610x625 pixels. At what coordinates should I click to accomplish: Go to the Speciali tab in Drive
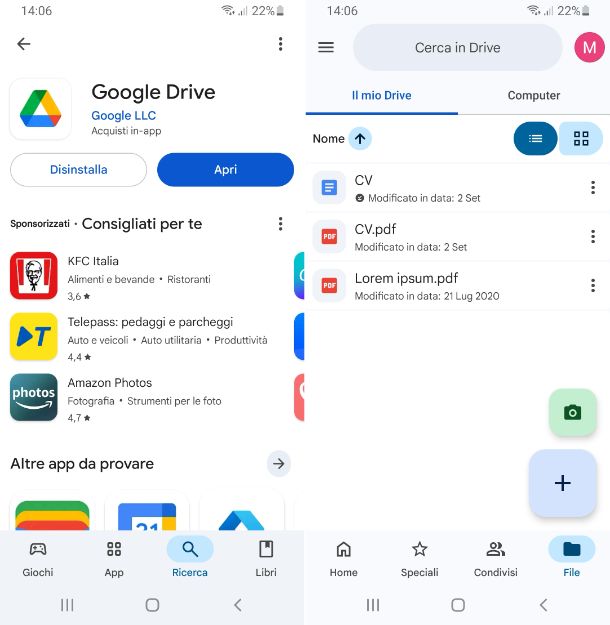420,558
